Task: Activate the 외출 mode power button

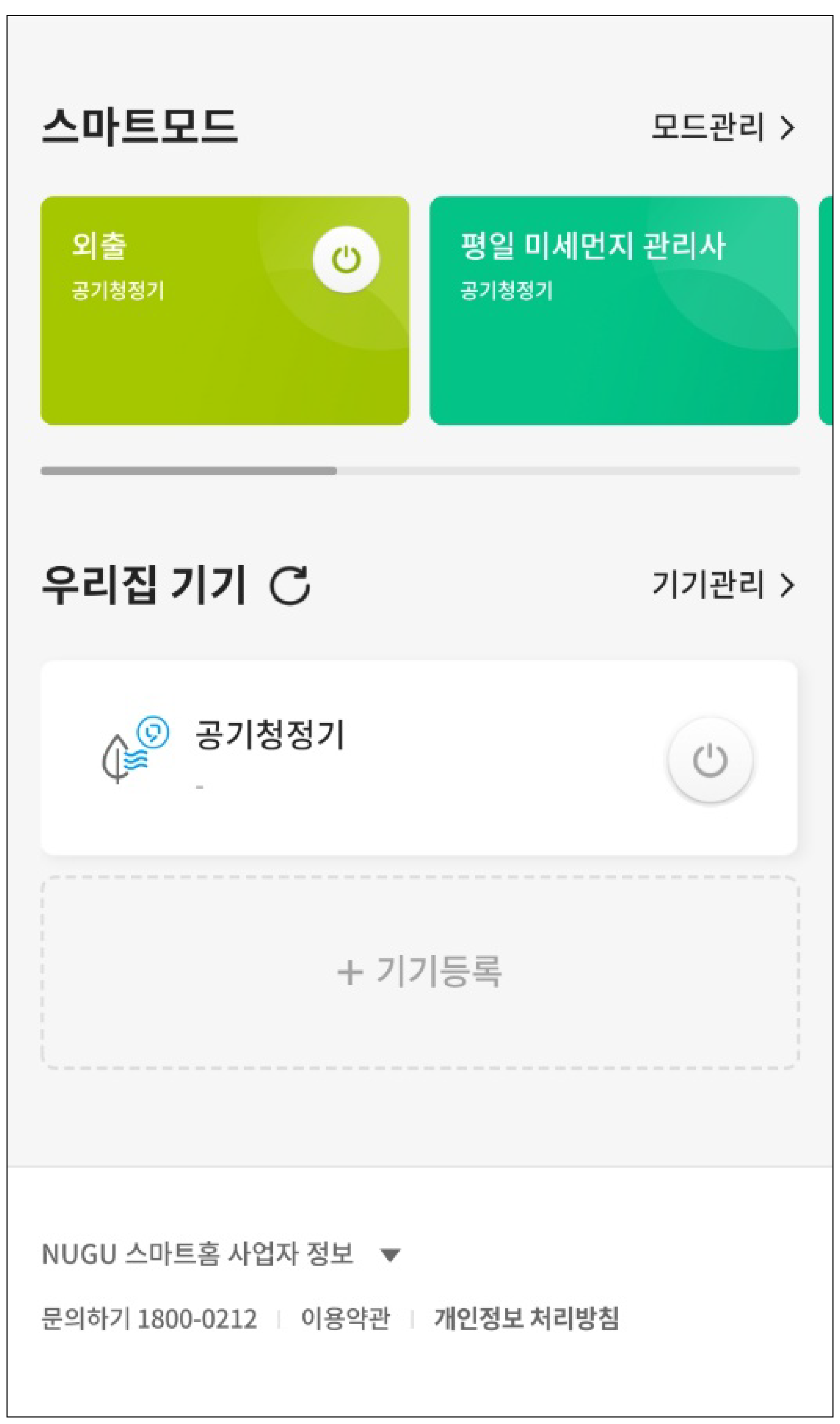Action: click(346, 260)
